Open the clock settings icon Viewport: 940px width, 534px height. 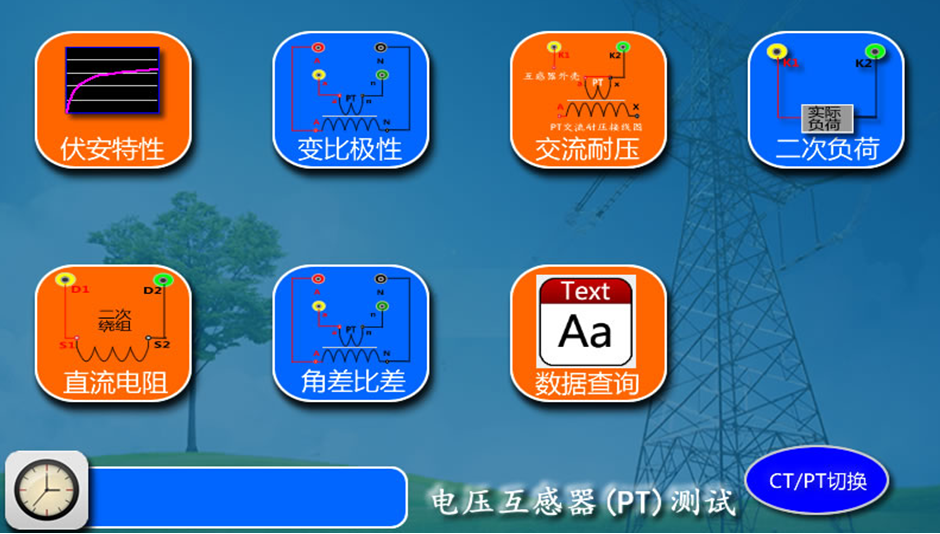coord(46,490)
